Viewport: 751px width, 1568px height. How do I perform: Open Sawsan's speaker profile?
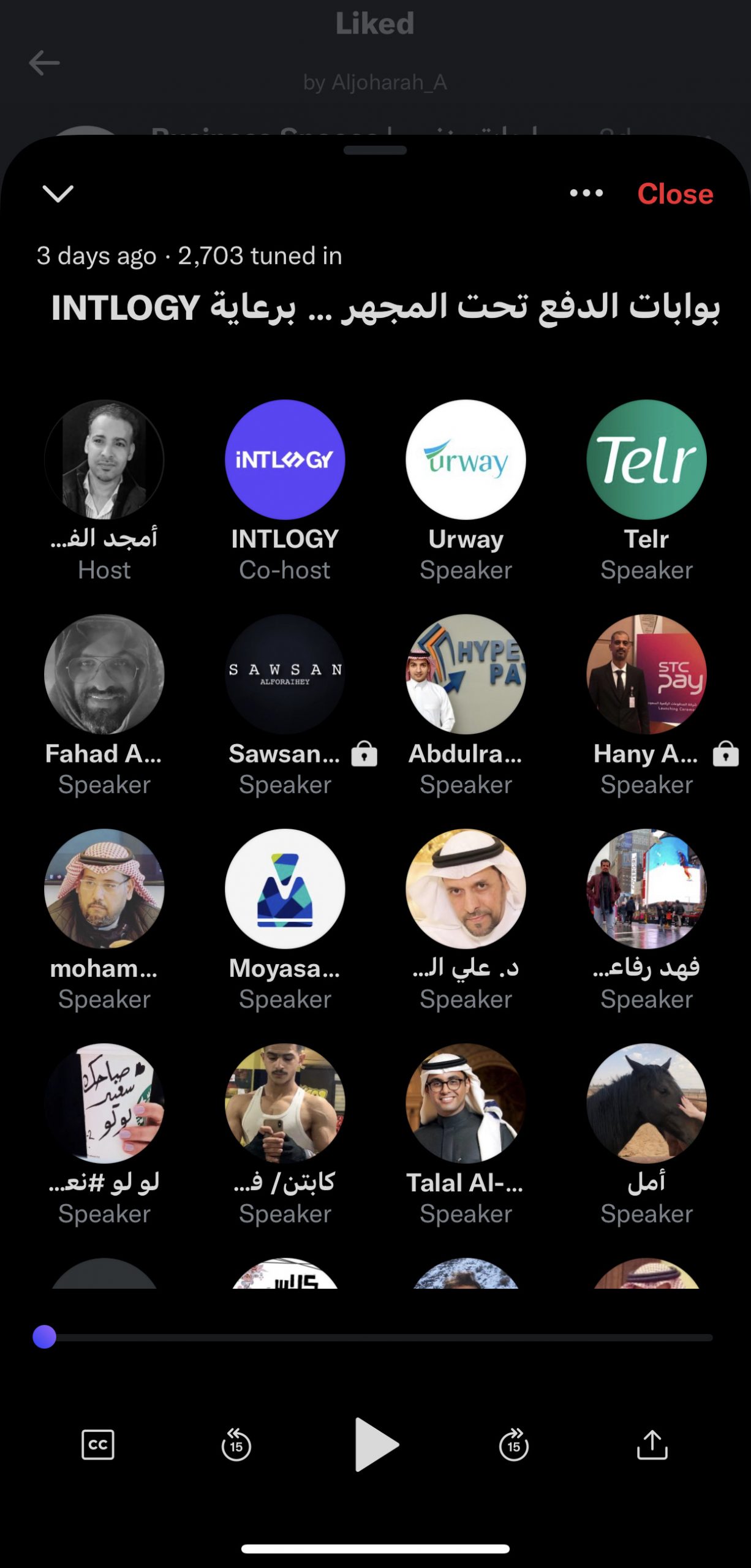point(285,674)
